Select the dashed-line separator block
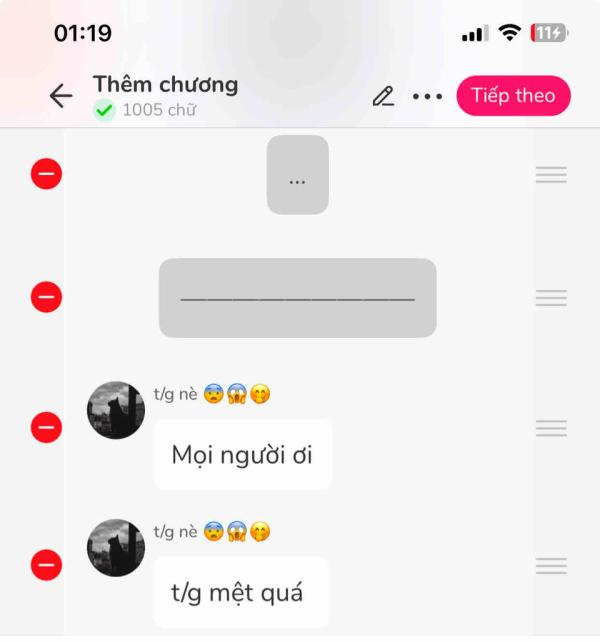The image size is (600, 642). [297, 297]
